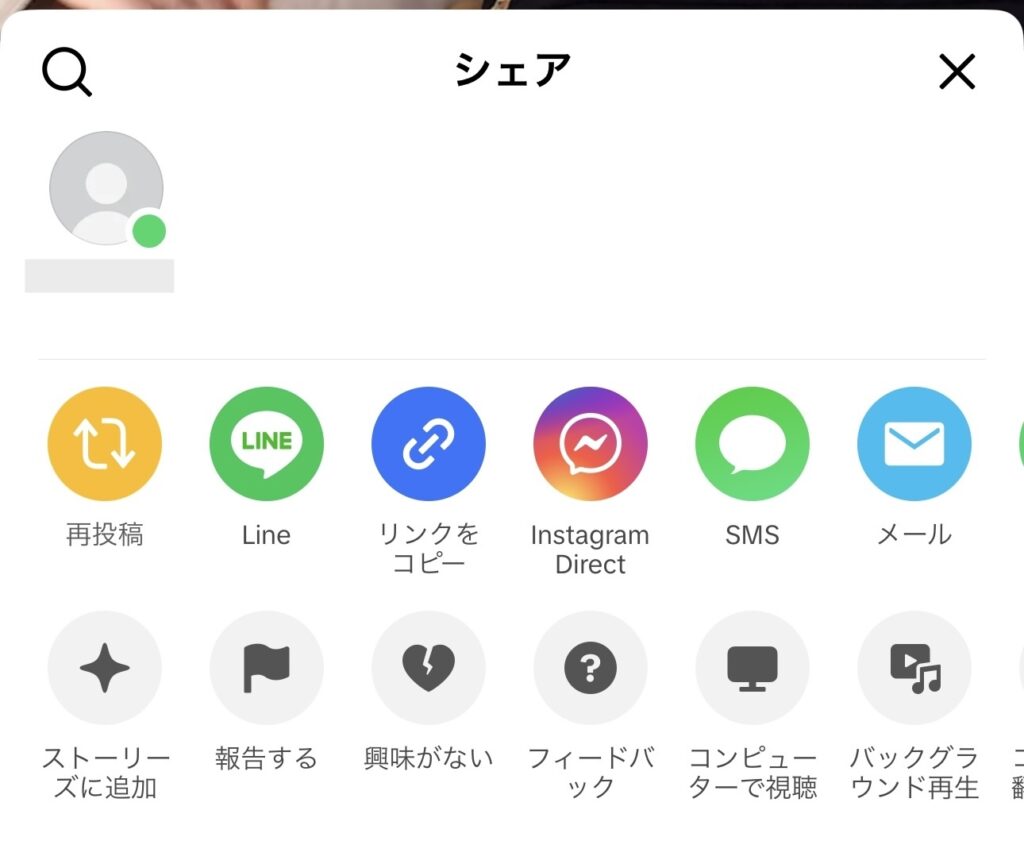Tap 再投稿 to repost the video
The image size is (1024, 864).
[104, 444]
